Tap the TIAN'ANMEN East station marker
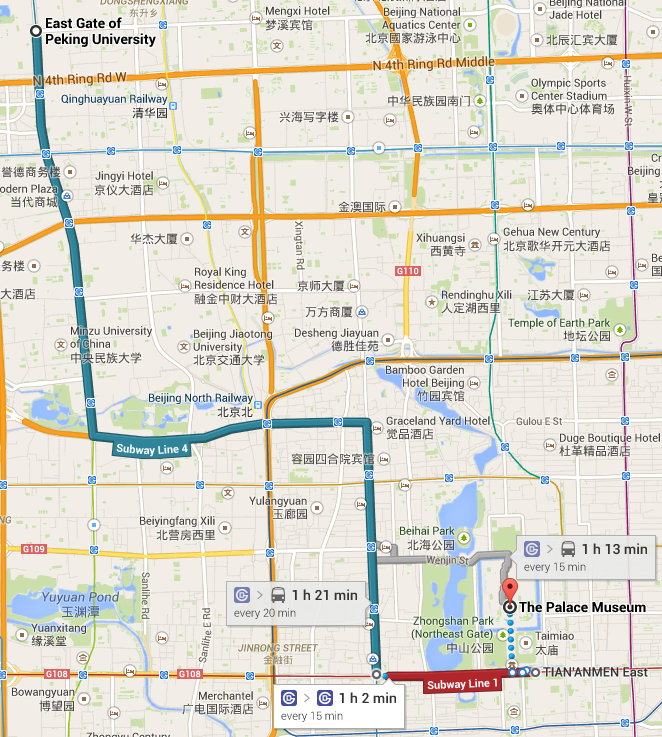The width and height of the screenshot is (662, 737). [537, 672]
